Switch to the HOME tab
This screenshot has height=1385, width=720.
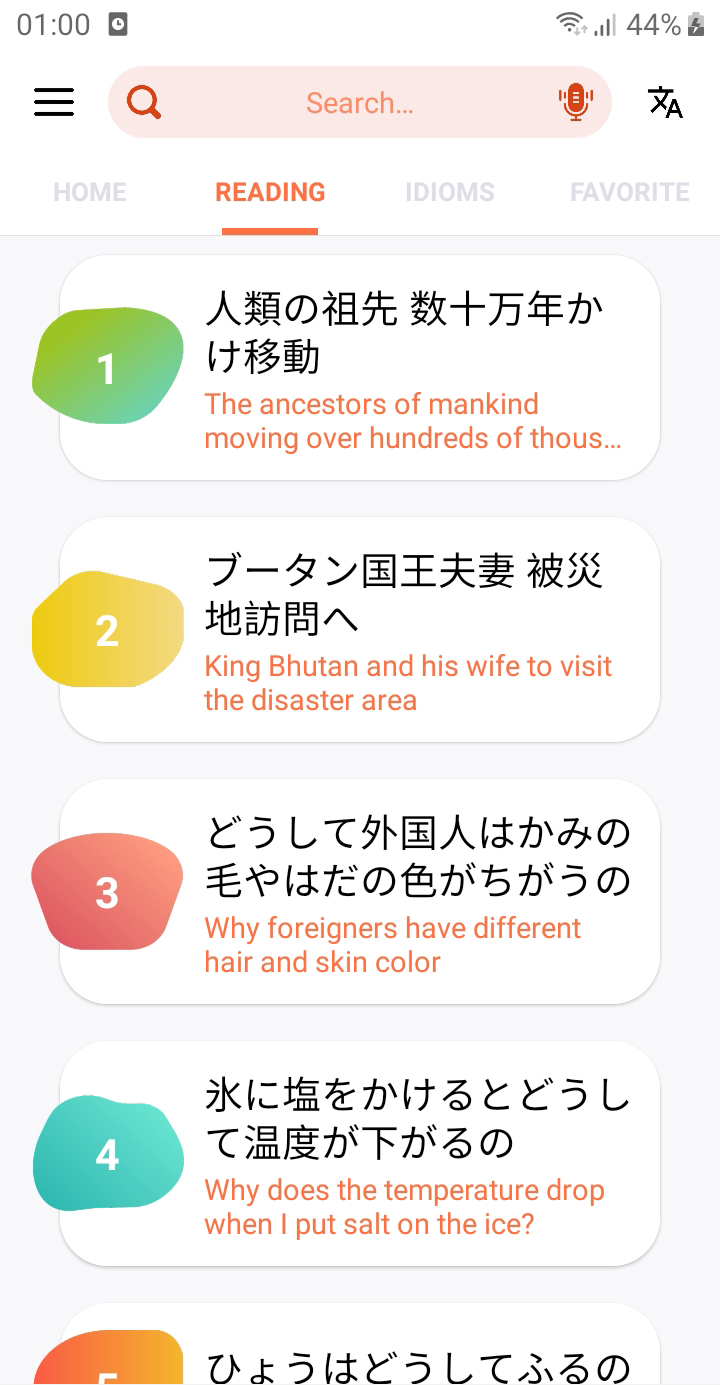(x=89, y=191)
